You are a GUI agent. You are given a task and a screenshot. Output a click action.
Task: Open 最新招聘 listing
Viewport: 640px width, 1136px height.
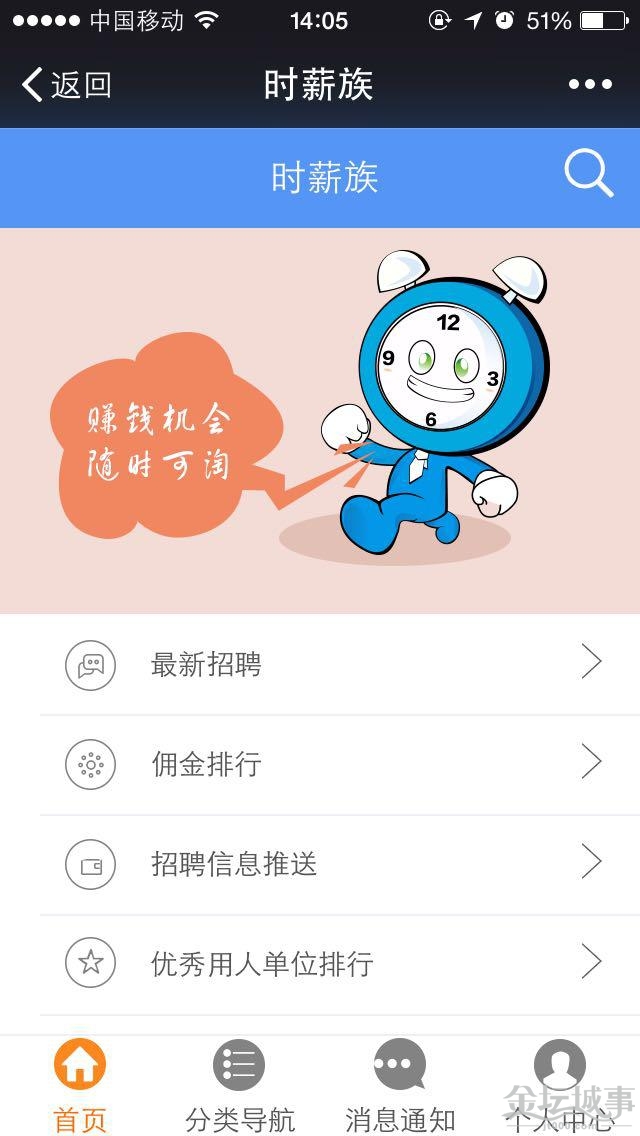[x=339, y=664]
